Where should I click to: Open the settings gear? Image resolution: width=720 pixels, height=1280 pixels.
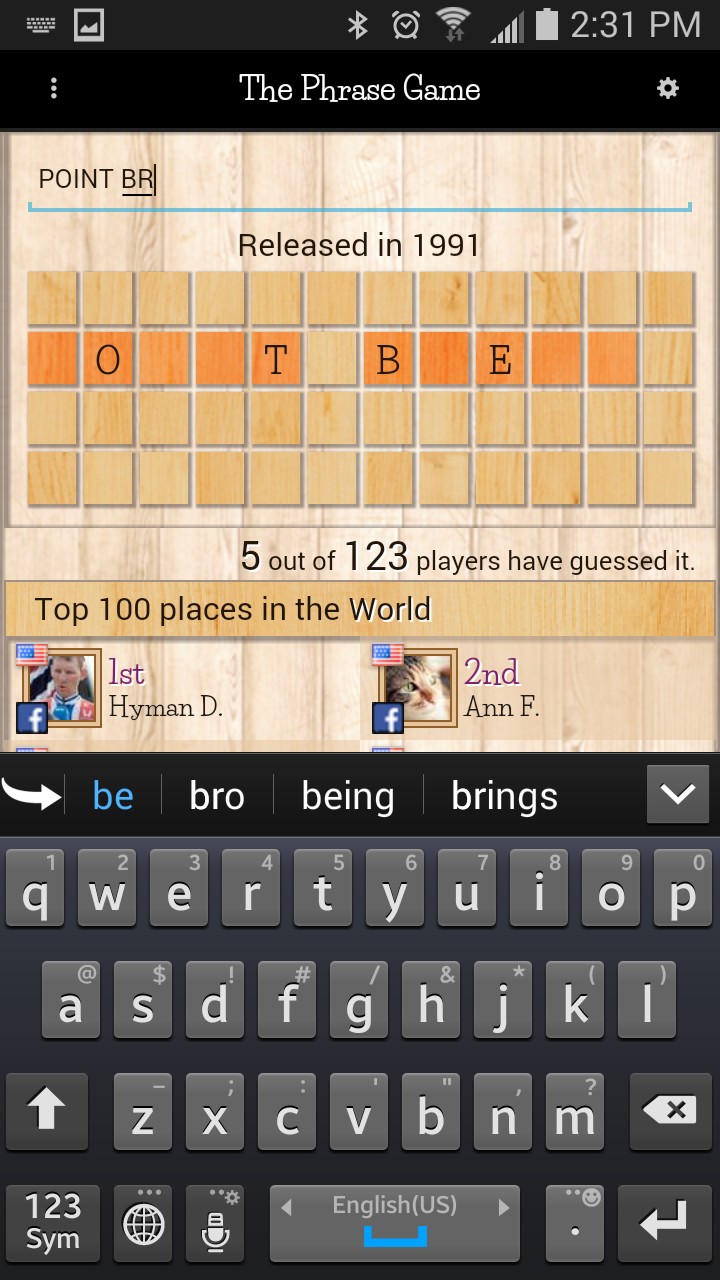667,89
